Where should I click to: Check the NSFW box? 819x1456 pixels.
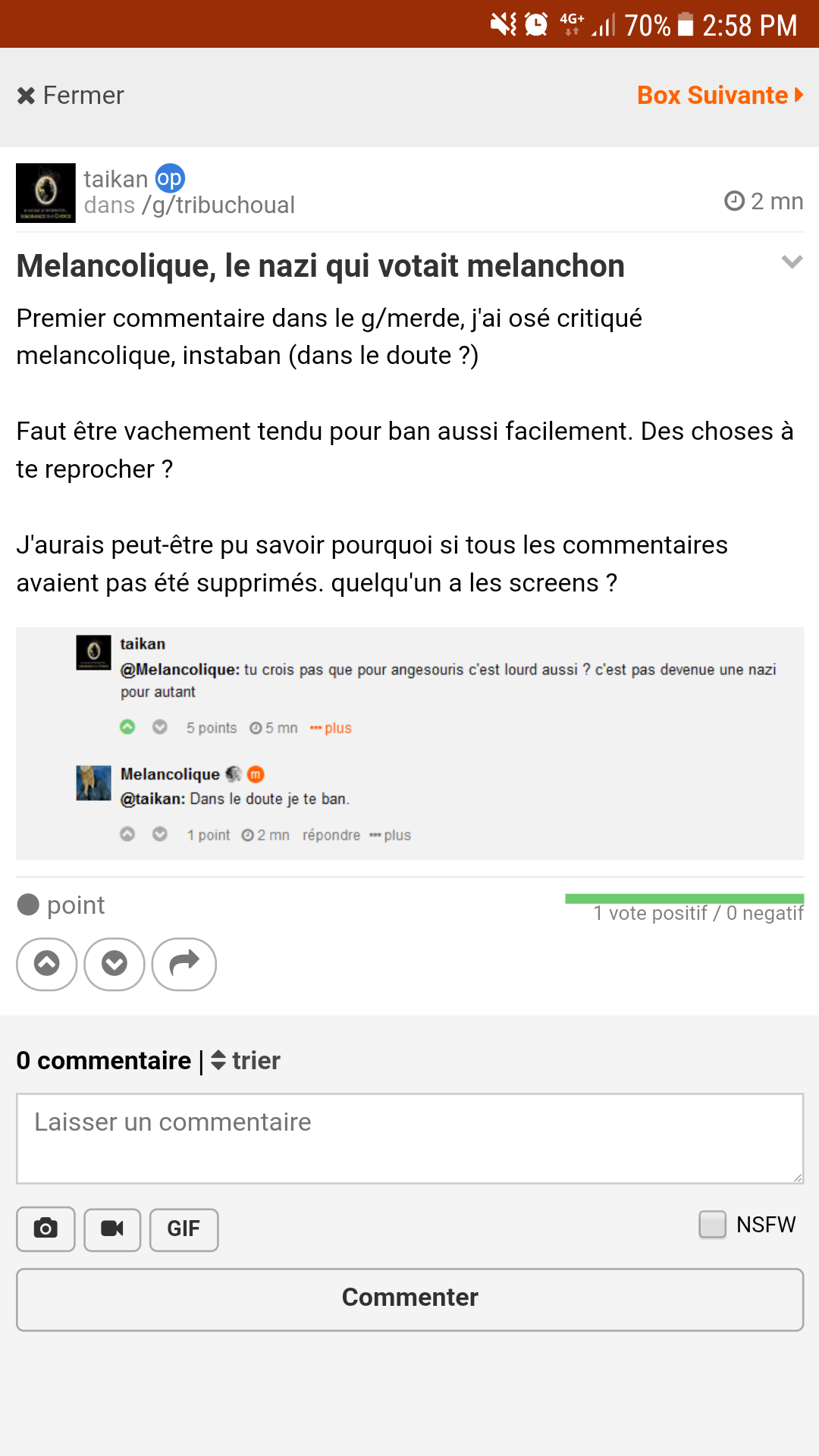[x=712, y=1224]
